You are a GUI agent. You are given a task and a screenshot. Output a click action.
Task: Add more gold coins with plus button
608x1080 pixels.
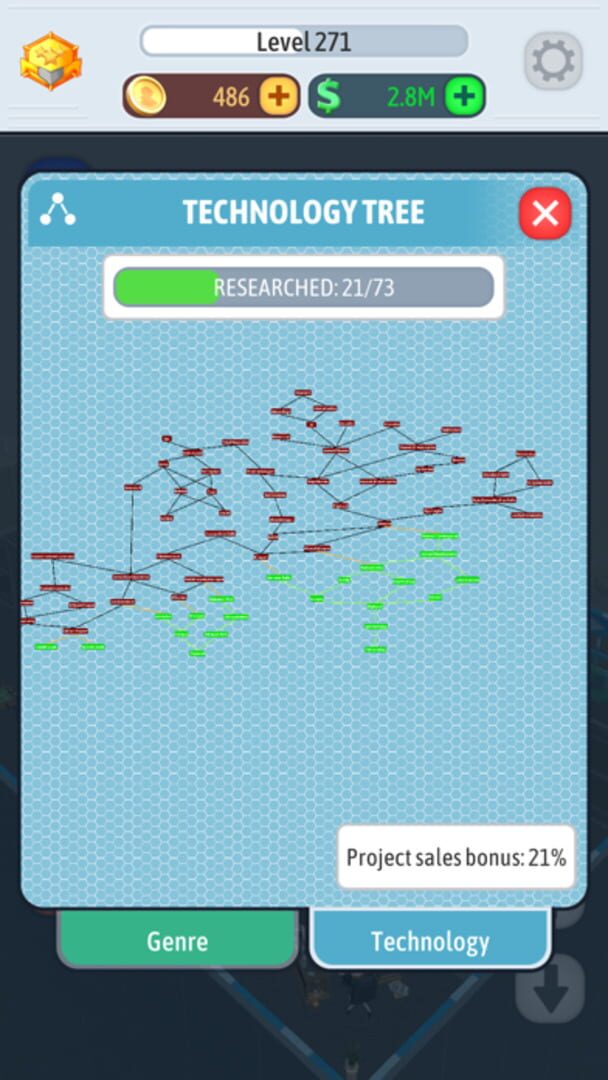coord(279,97)
